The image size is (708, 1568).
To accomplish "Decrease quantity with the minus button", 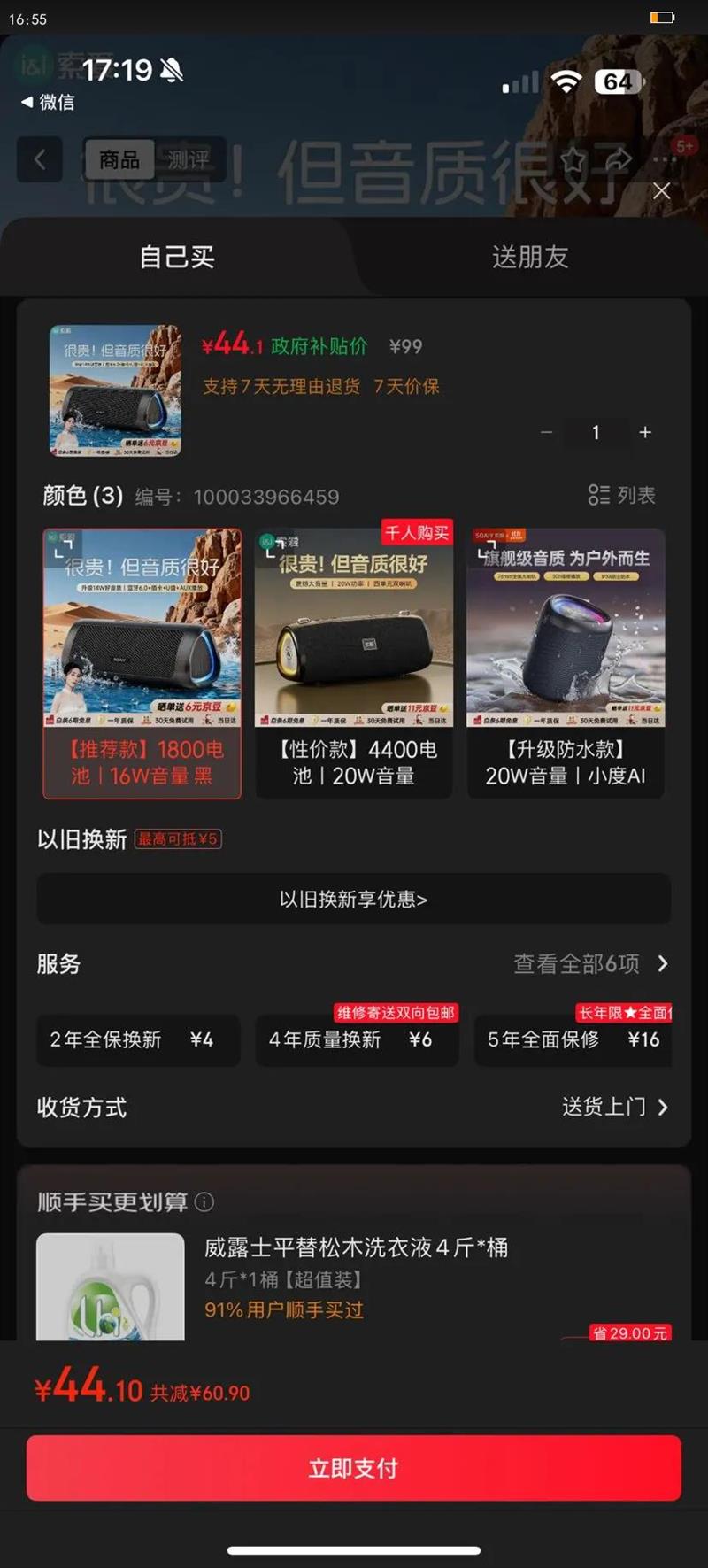I will (x=546, y=432).
